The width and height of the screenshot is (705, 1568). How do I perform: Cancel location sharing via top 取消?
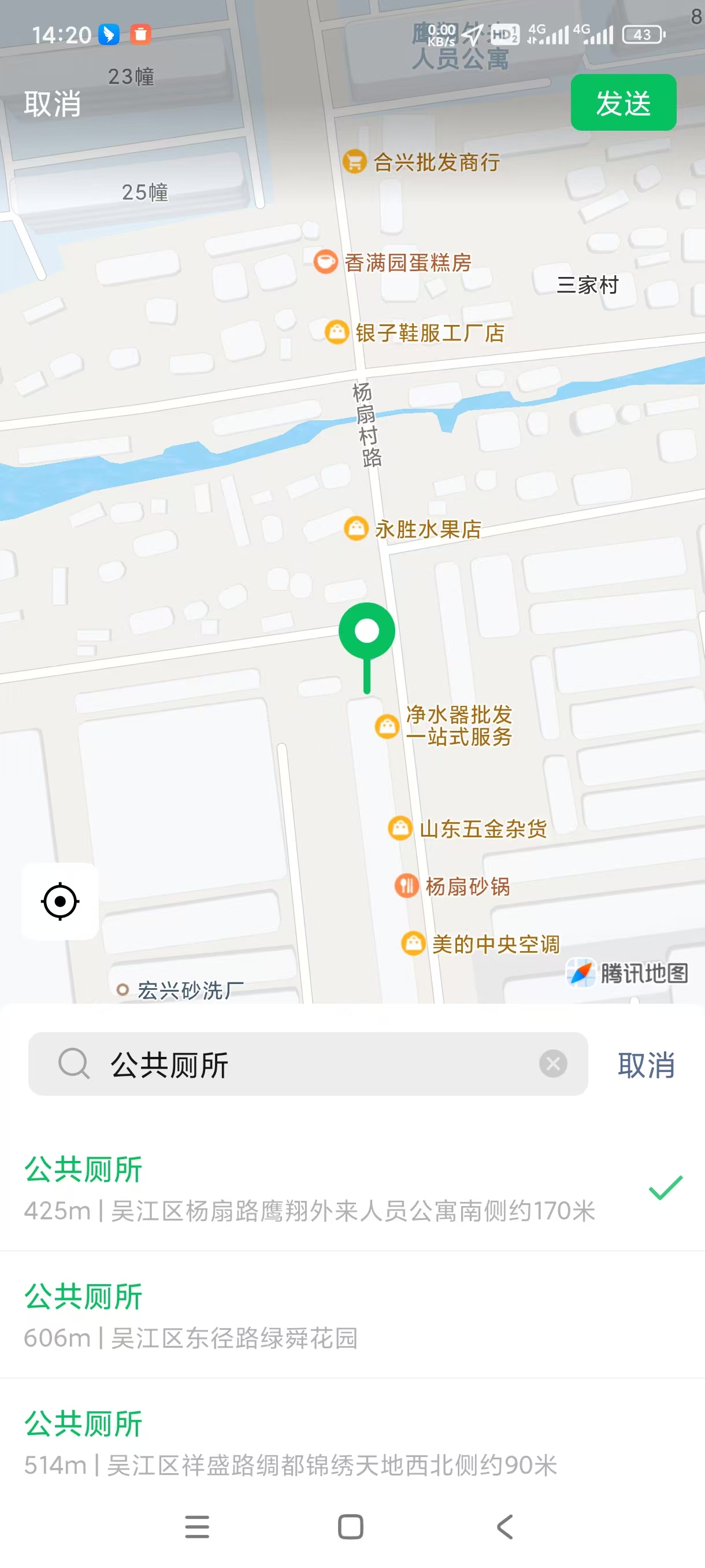pos(53,103)
